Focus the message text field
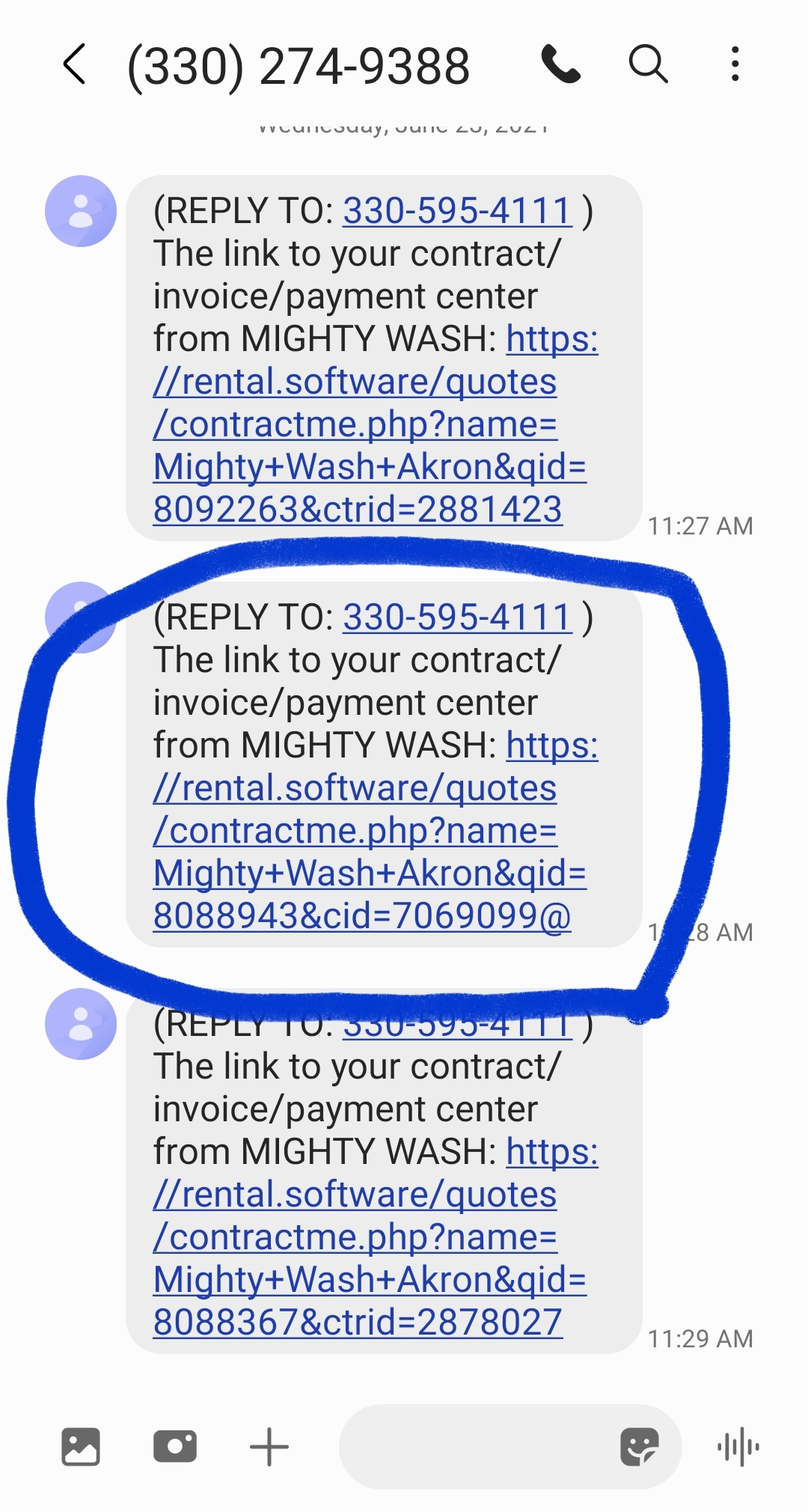Screen dimensions: 808x1512 [x=479, y=1446]
